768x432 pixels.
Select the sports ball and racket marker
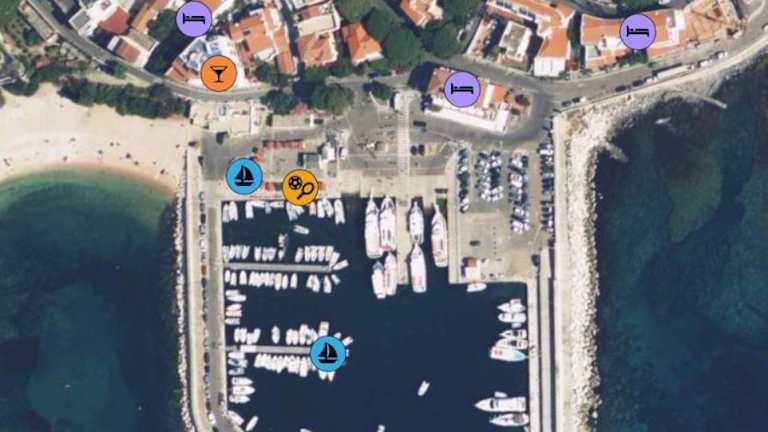pos(299,186)
